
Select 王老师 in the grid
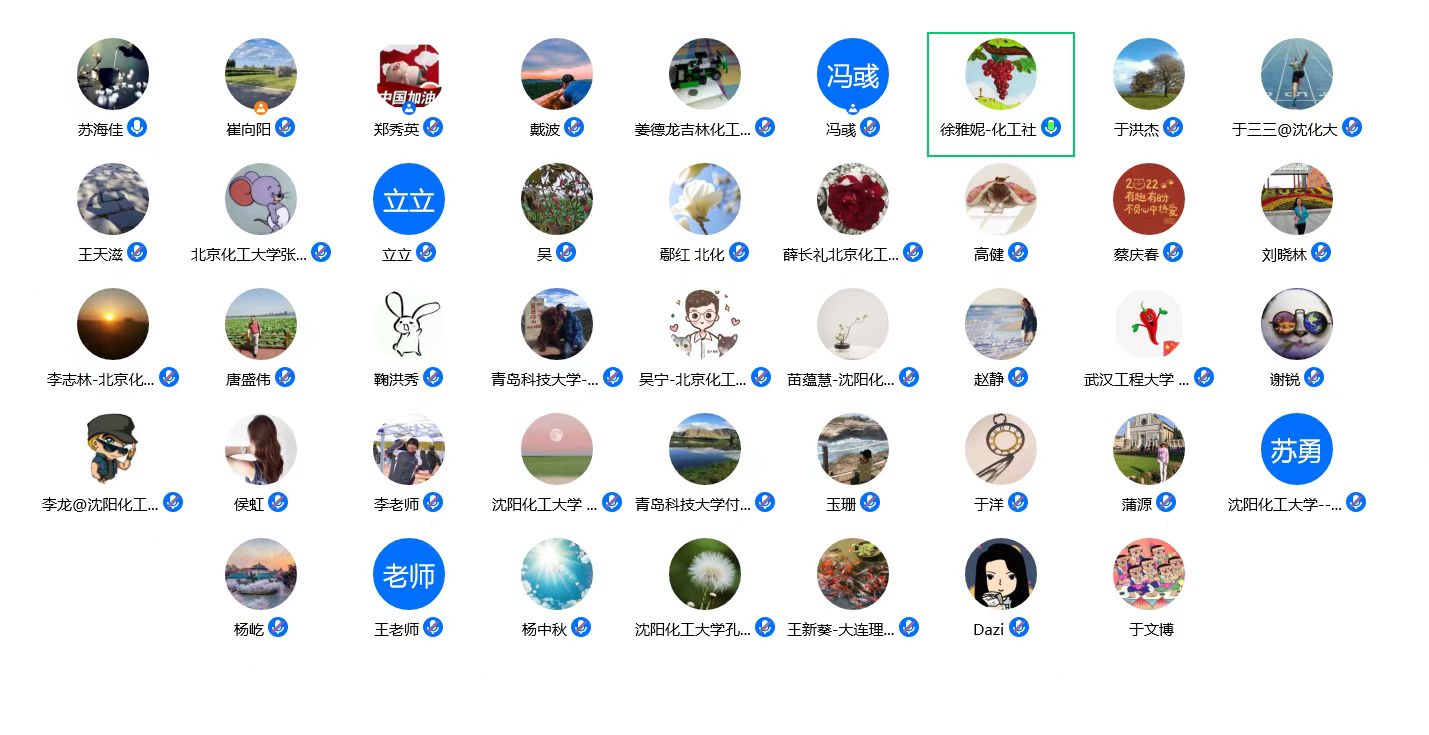(x=409, y=574)
